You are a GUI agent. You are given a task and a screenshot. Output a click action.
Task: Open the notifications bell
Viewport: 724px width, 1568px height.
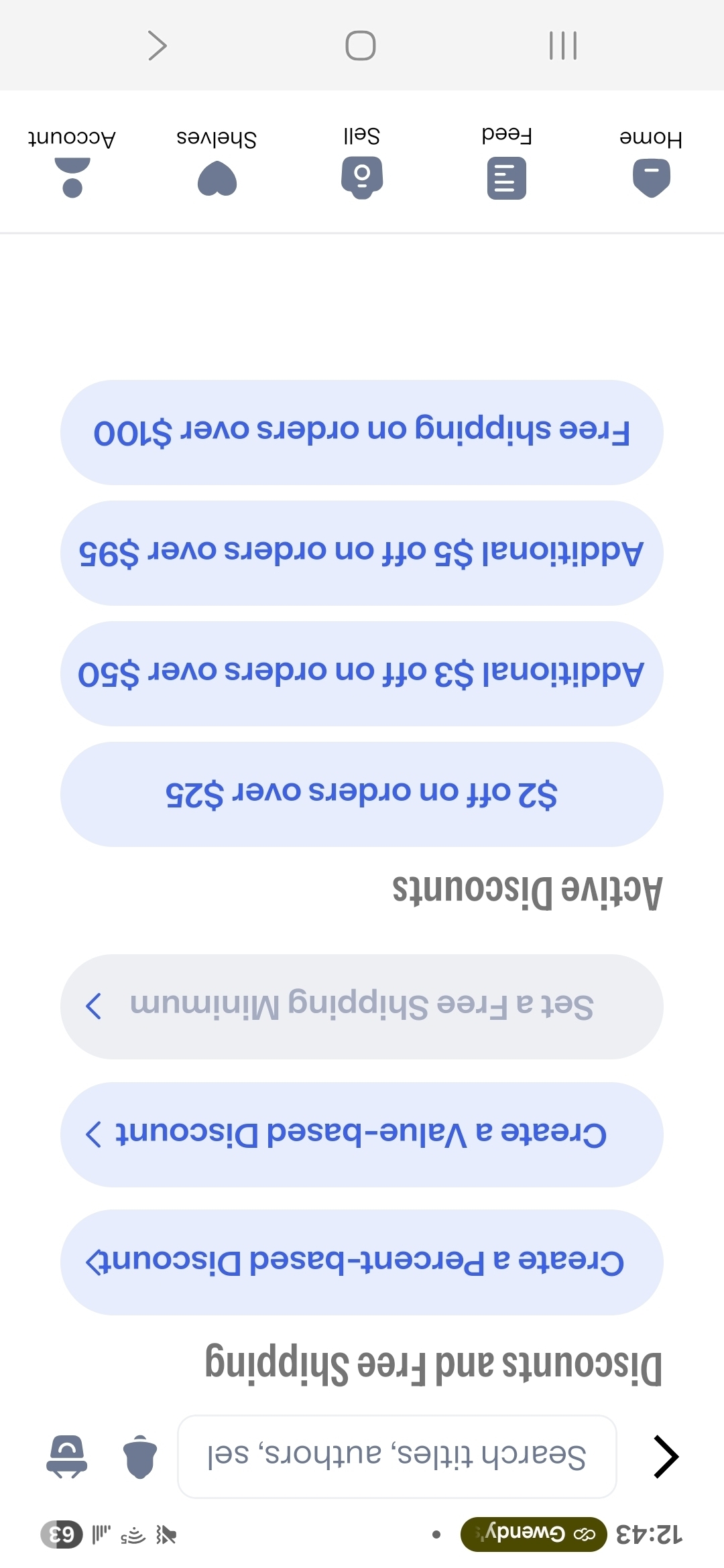point(140,1456)
